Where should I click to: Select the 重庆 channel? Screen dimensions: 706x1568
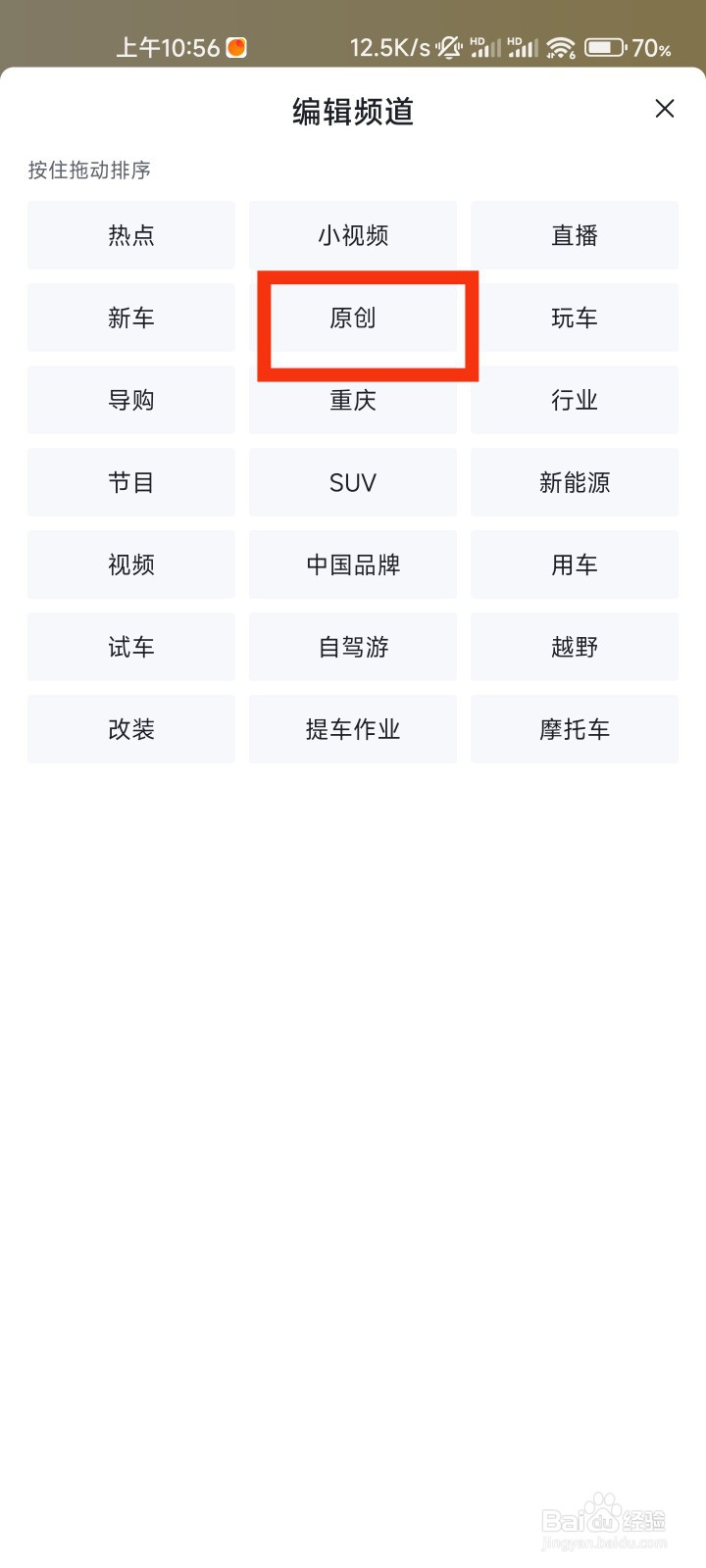tap(353, 402)
